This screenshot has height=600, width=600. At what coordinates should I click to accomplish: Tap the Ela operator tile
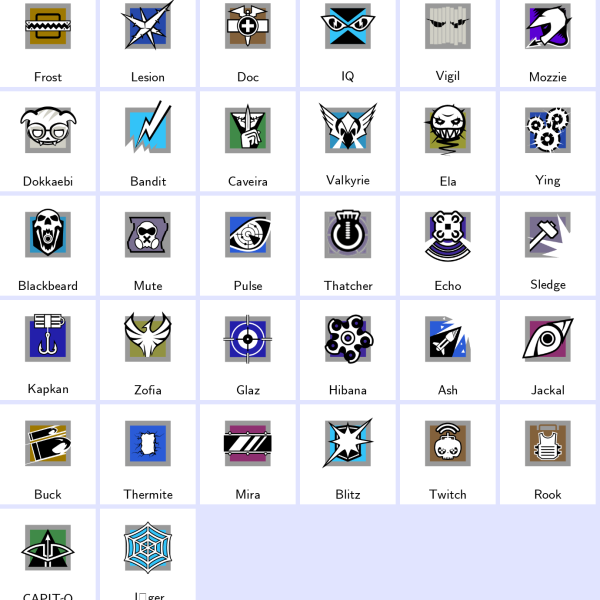coord(448,140)
